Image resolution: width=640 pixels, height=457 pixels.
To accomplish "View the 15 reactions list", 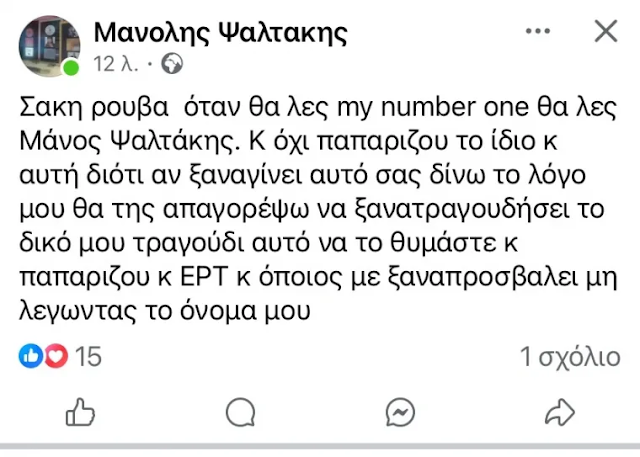I will pos(60,356).
